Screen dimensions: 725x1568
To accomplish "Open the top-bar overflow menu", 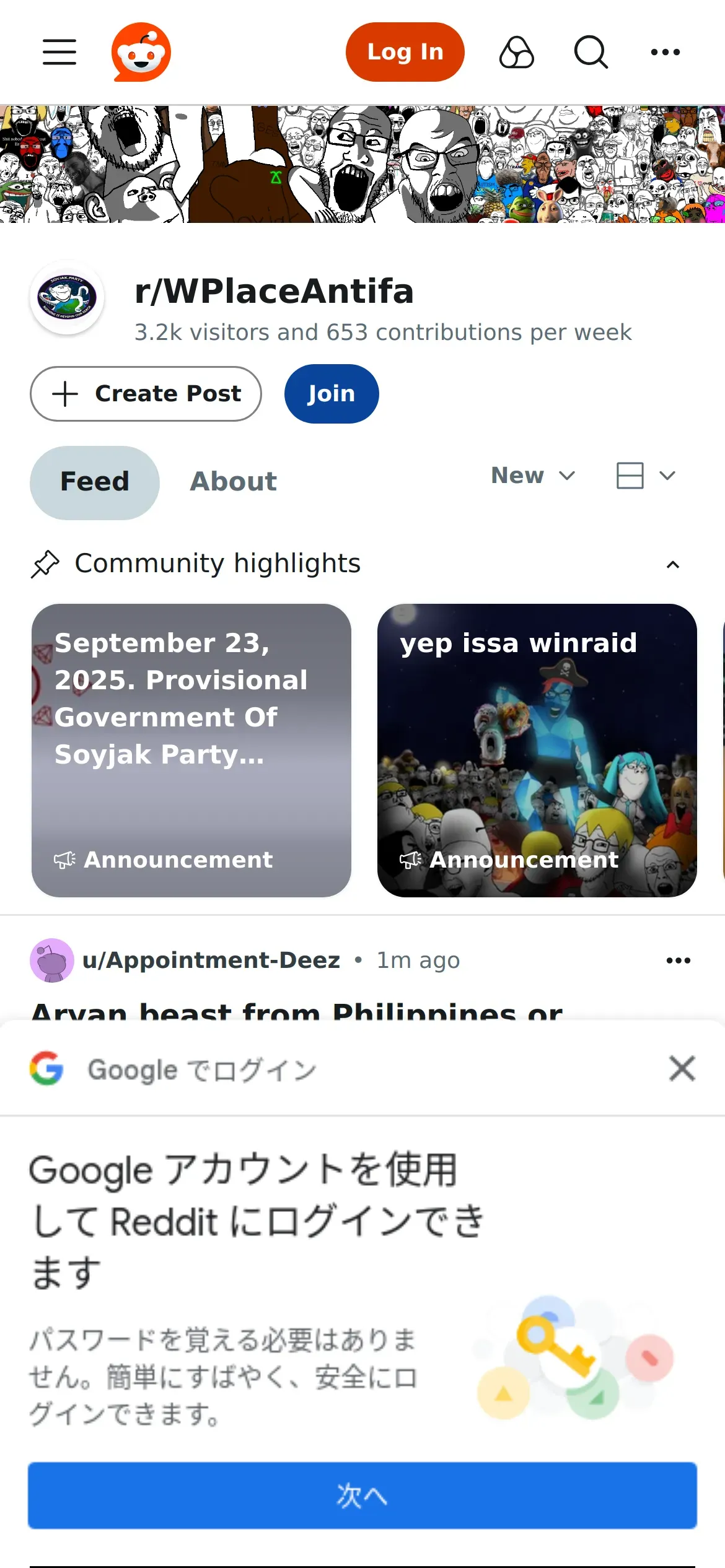I will 665,52.
